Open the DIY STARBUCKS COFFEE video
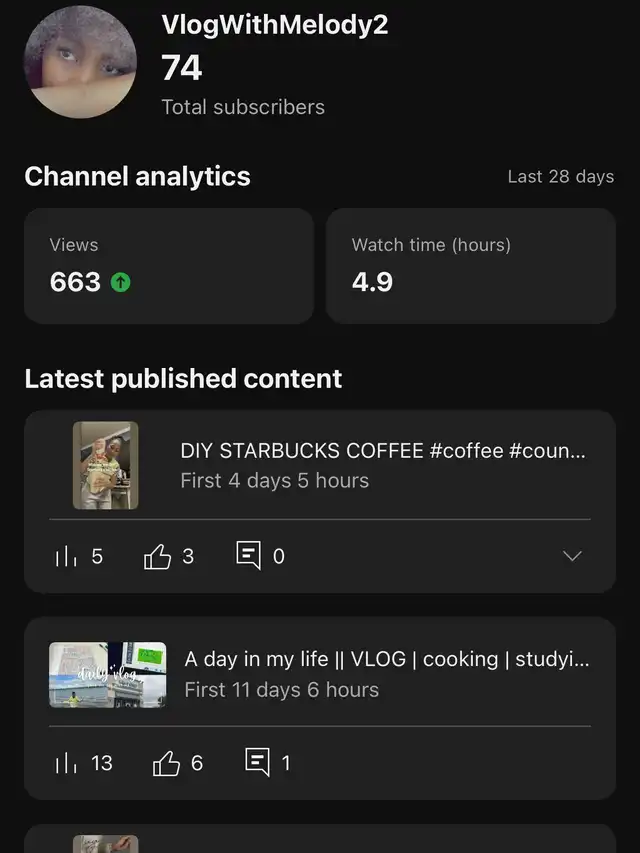 tap(382, 465)
